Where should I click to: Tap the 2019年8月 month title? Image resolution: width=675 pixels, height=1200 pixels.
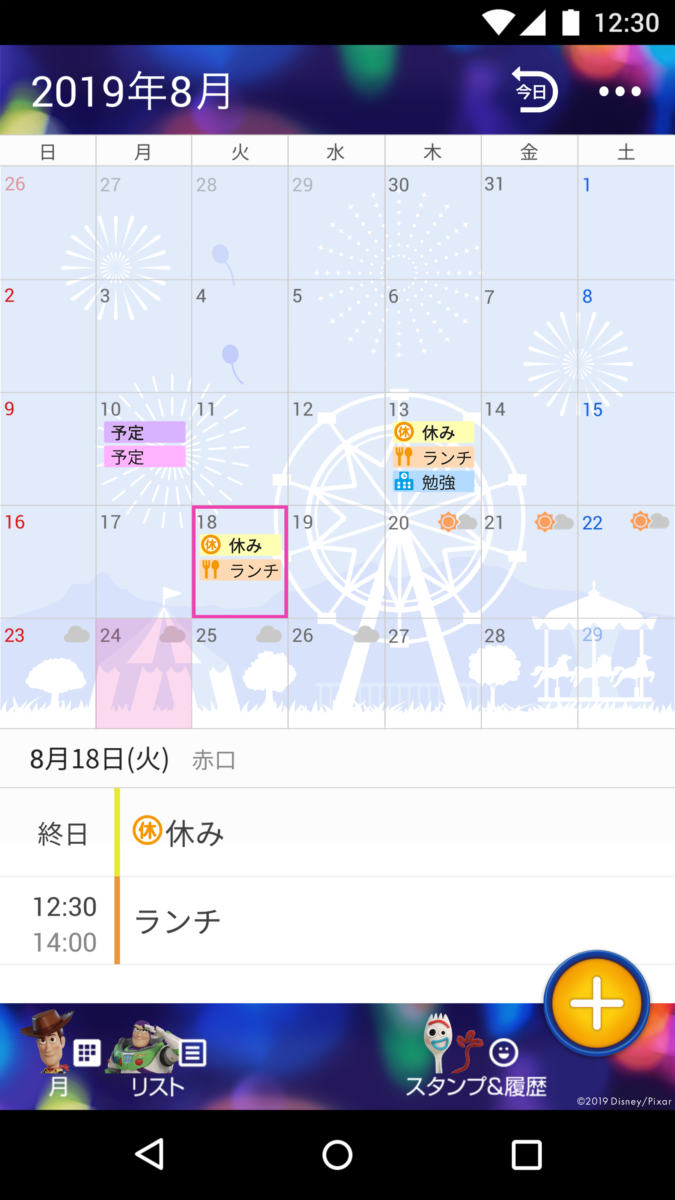click(x=132, y=92)
